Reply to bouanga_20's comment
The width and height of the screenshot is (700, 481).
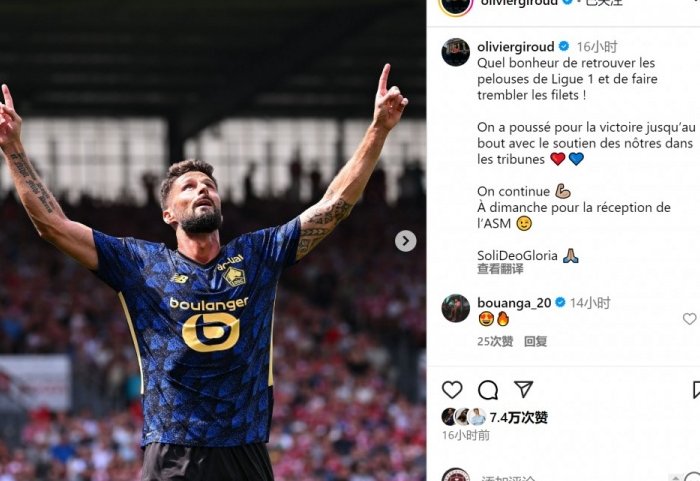535,341
